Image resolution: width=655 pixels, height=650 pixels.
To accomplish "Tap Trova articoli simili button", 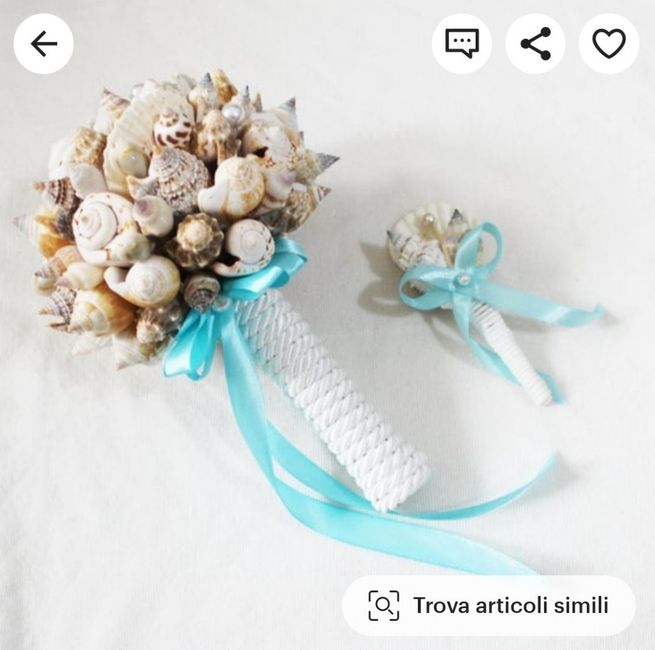I will pos(488,605).
